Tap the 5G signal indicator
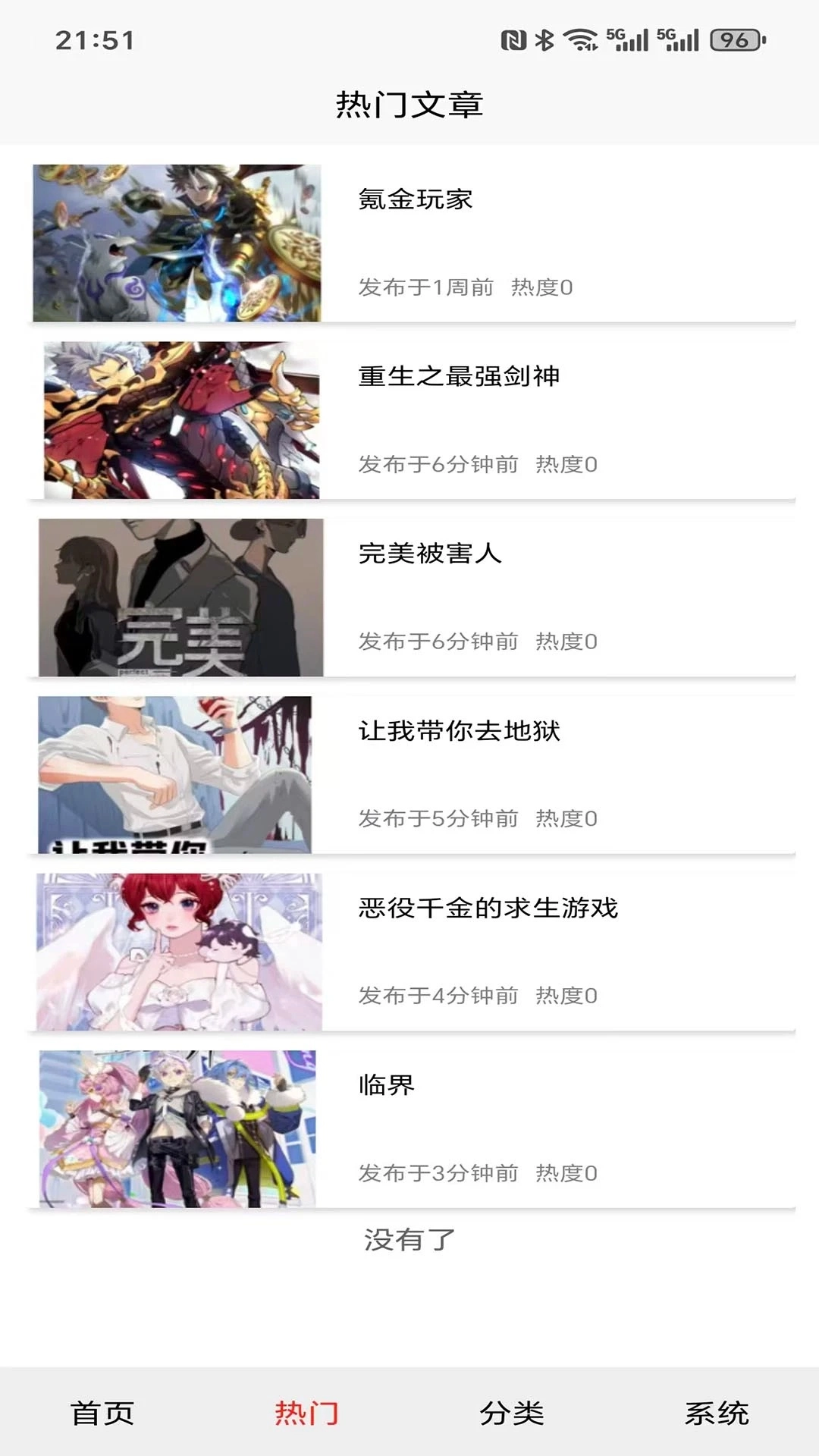Screen dimensions: 819x1456 626,42
